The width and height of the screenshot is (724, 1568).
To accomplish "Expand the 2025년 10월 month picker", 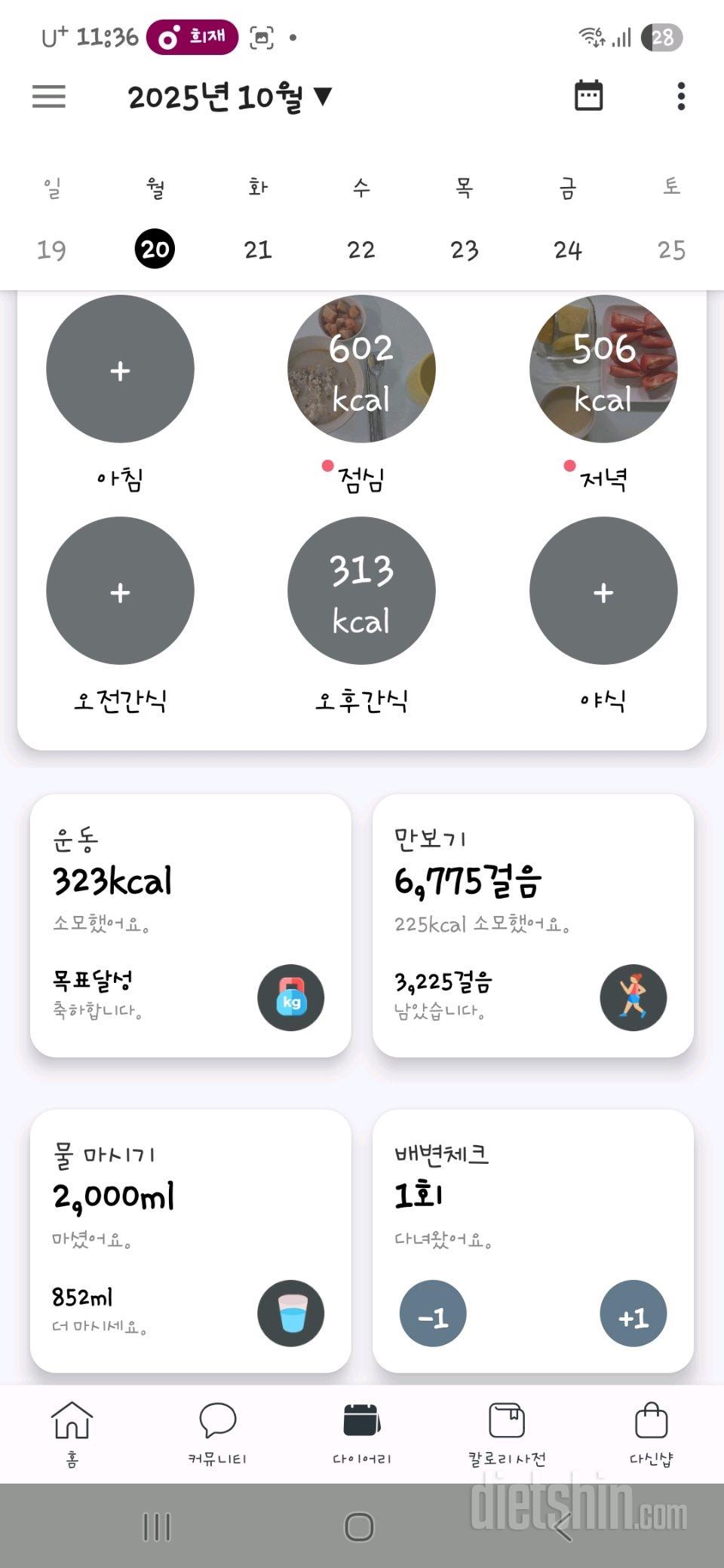I will (x=229, y=97).
